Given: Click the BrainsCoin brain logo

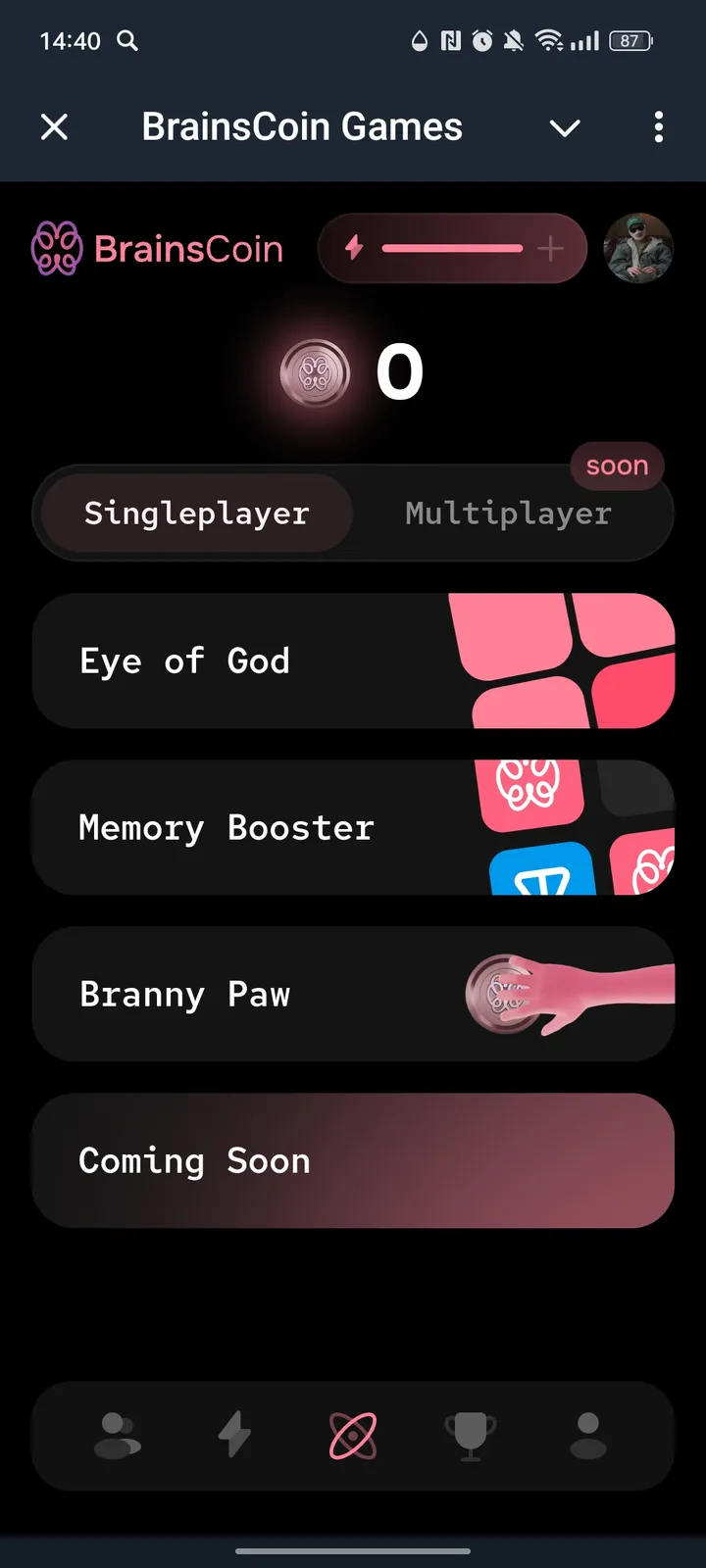Looking at the screenshot, I should pos(56,248).
